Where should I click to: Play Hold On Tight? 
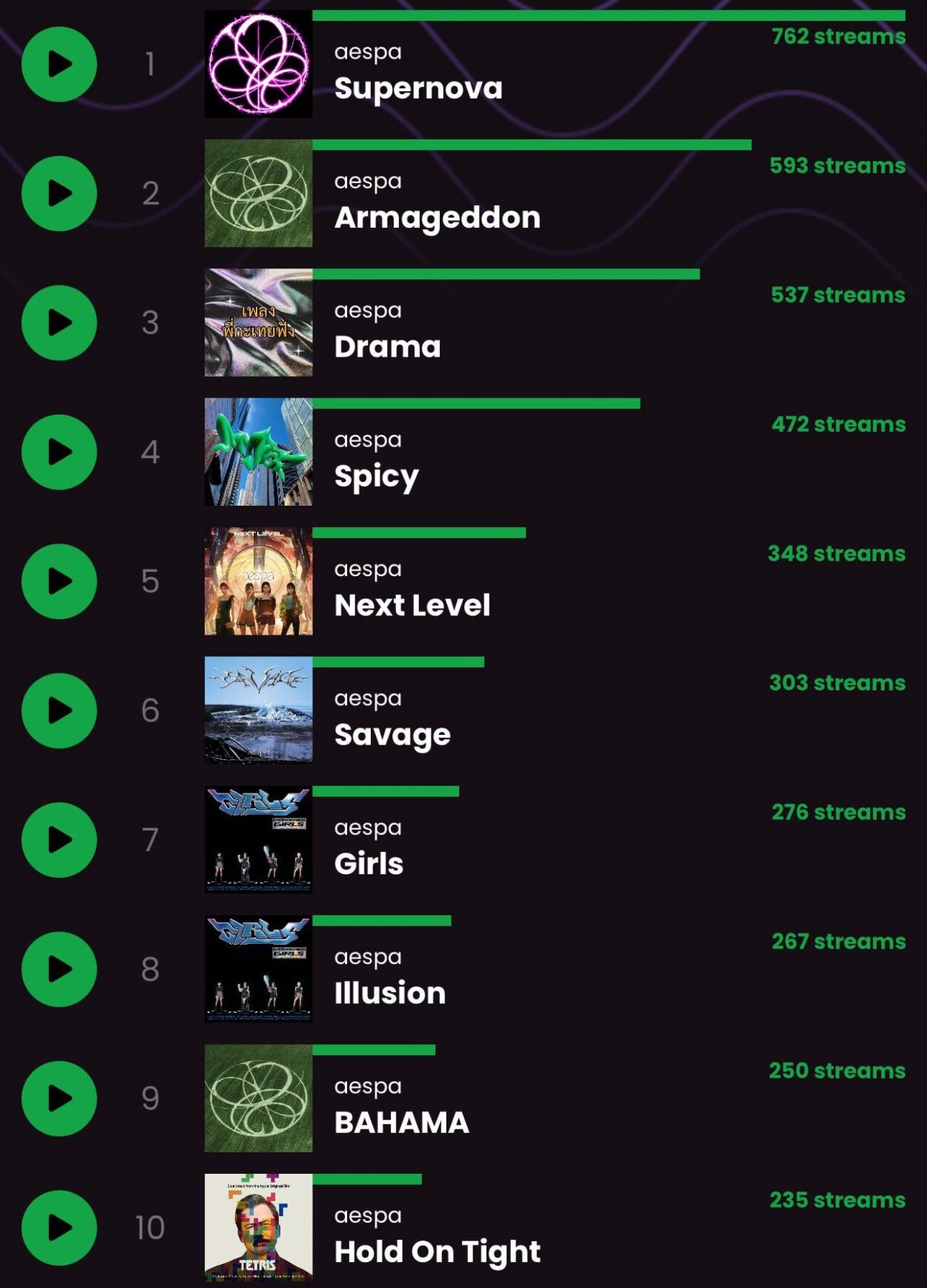click(59, 1228)
